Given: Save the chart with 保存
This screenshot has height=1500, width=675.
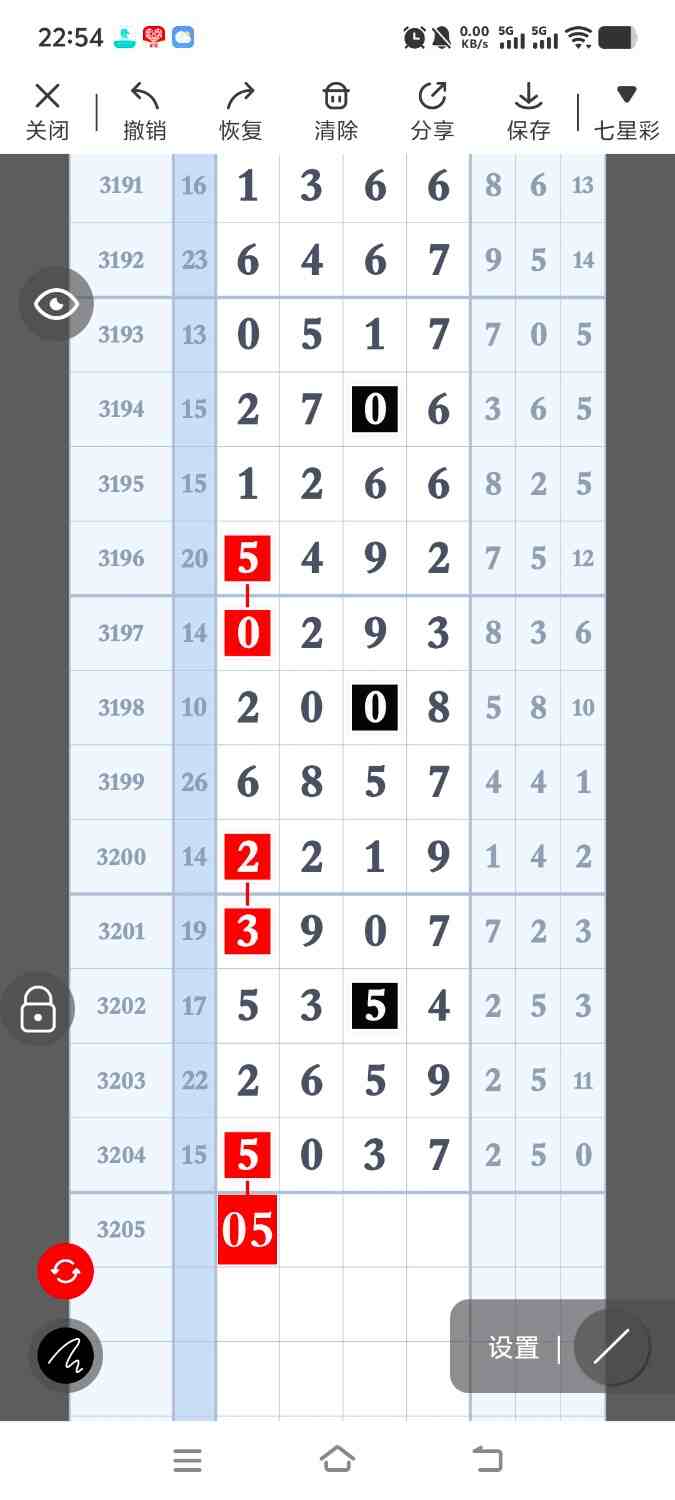Looking at the screenshot, I should pyautogui.click(x=528, y=111).
